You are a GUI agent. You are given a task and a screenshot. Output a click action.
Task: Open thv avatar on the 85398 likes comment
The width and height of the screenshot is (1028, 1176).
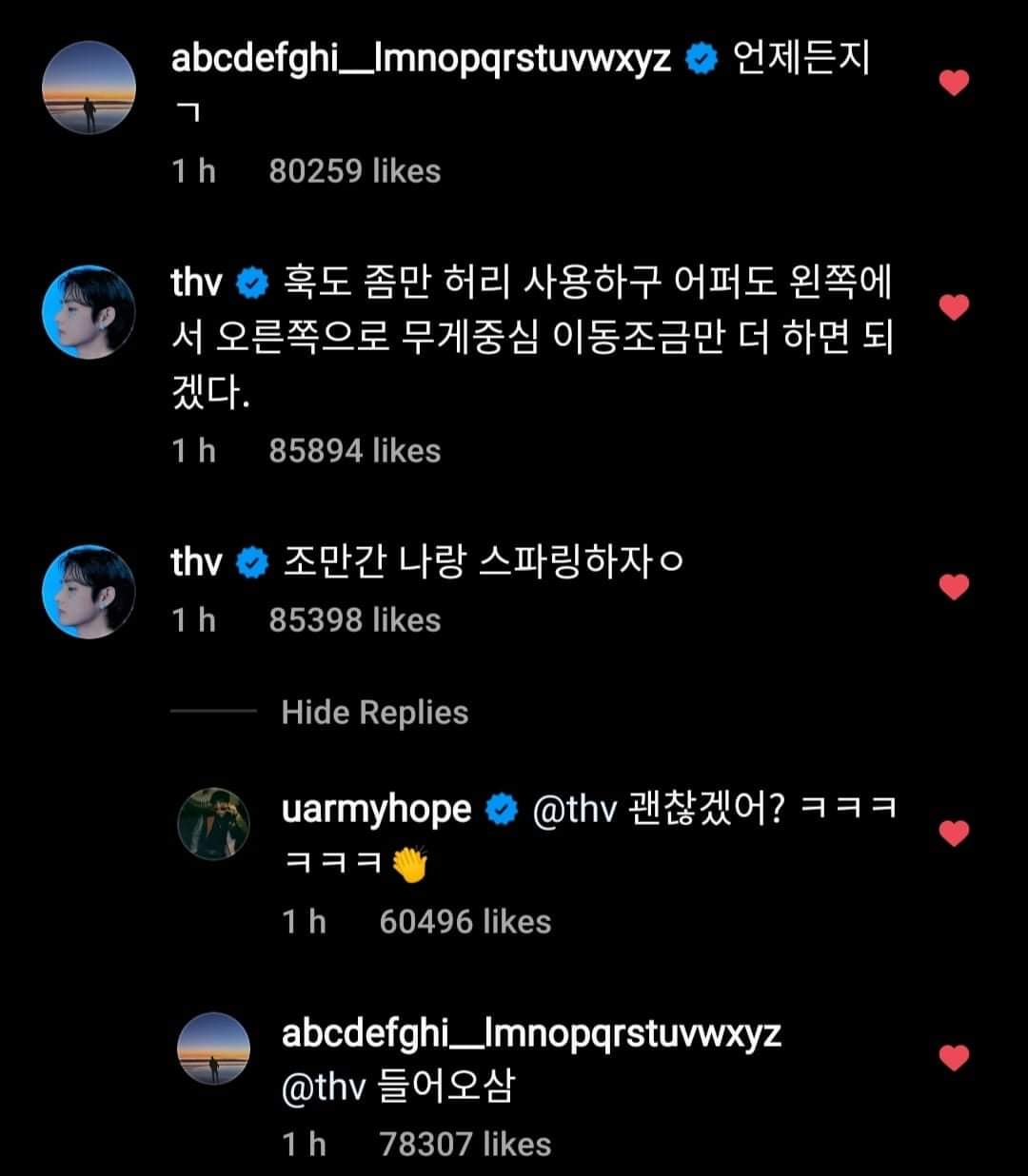coord(89,591)
